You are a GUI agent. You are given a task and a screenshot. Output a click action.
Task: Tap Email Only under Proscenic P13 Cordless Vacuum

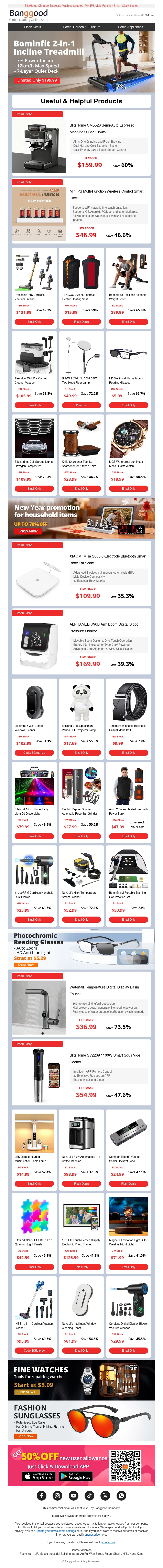34,321
